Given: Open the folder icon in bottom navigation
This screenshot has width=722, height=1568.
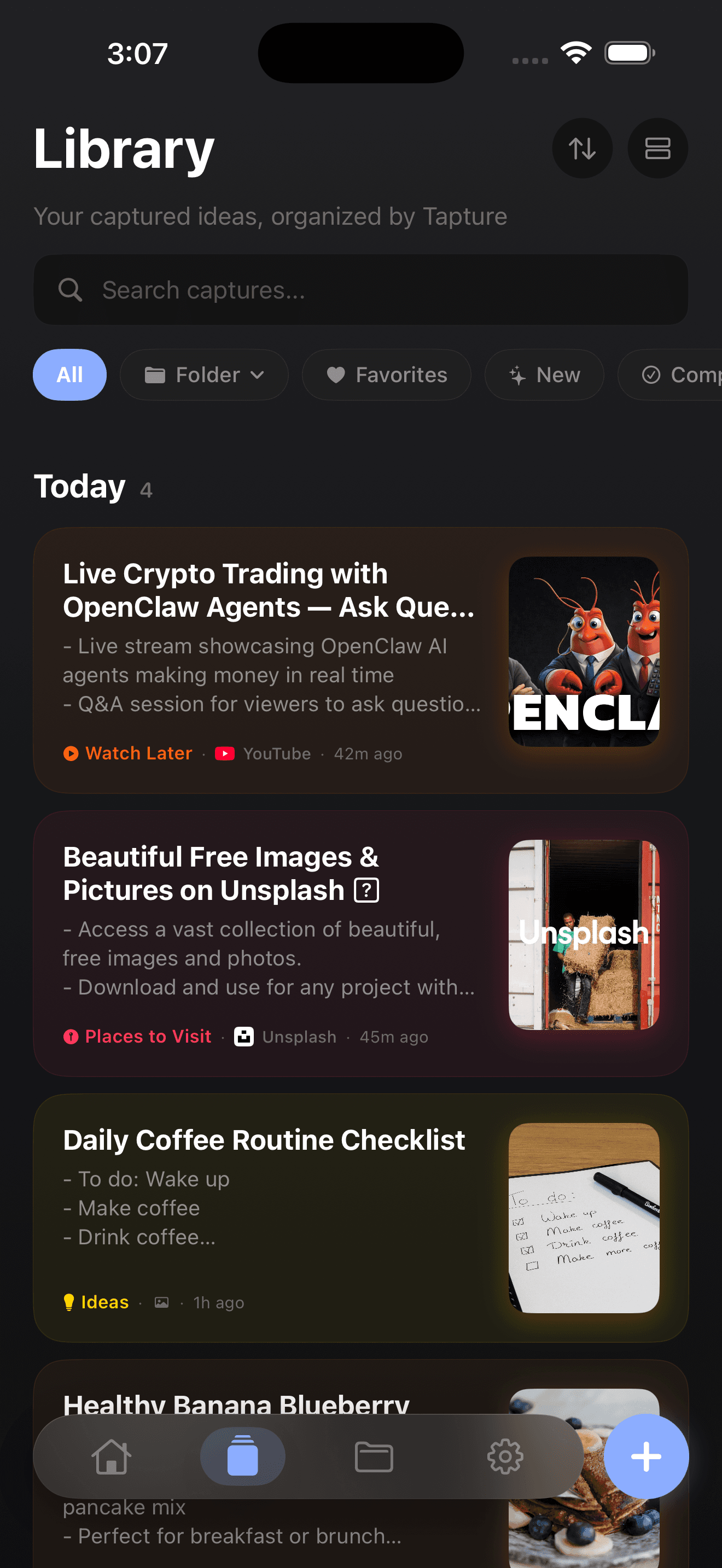Looking at the screenshot, I should click(374, 1456).
